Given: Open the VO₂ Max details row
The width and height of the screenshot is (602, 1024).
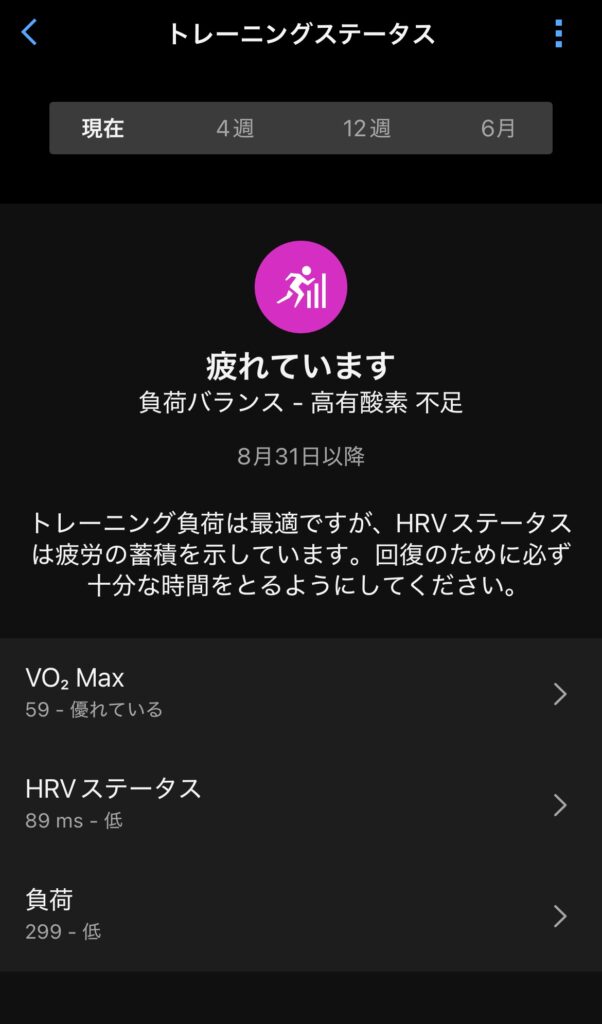Looking at the screenshot, I should (300, 693).
